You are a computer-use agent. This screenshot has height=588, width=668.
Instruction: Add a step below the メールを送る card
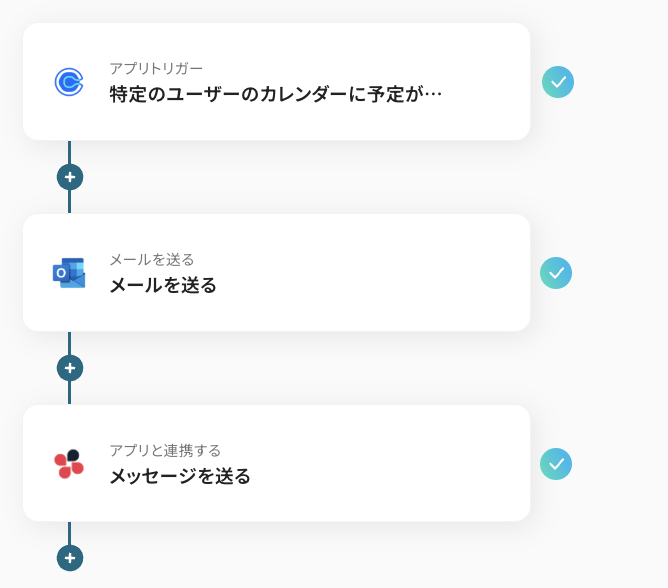[70, 368]
